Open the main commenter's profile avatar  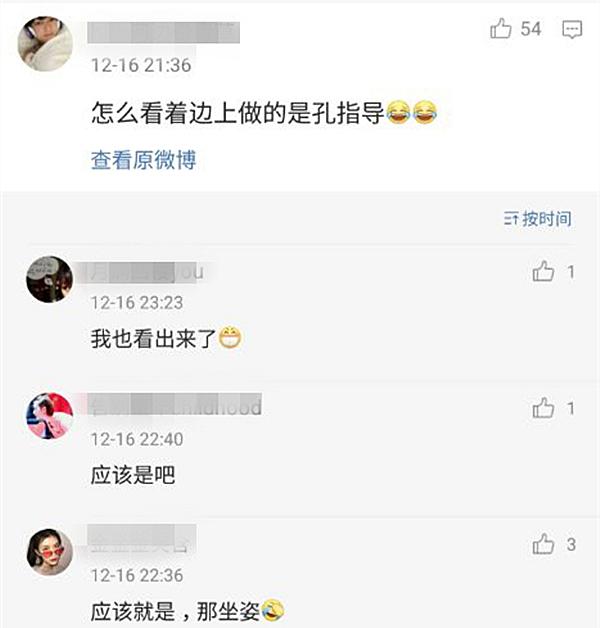[x=47, y=43]
